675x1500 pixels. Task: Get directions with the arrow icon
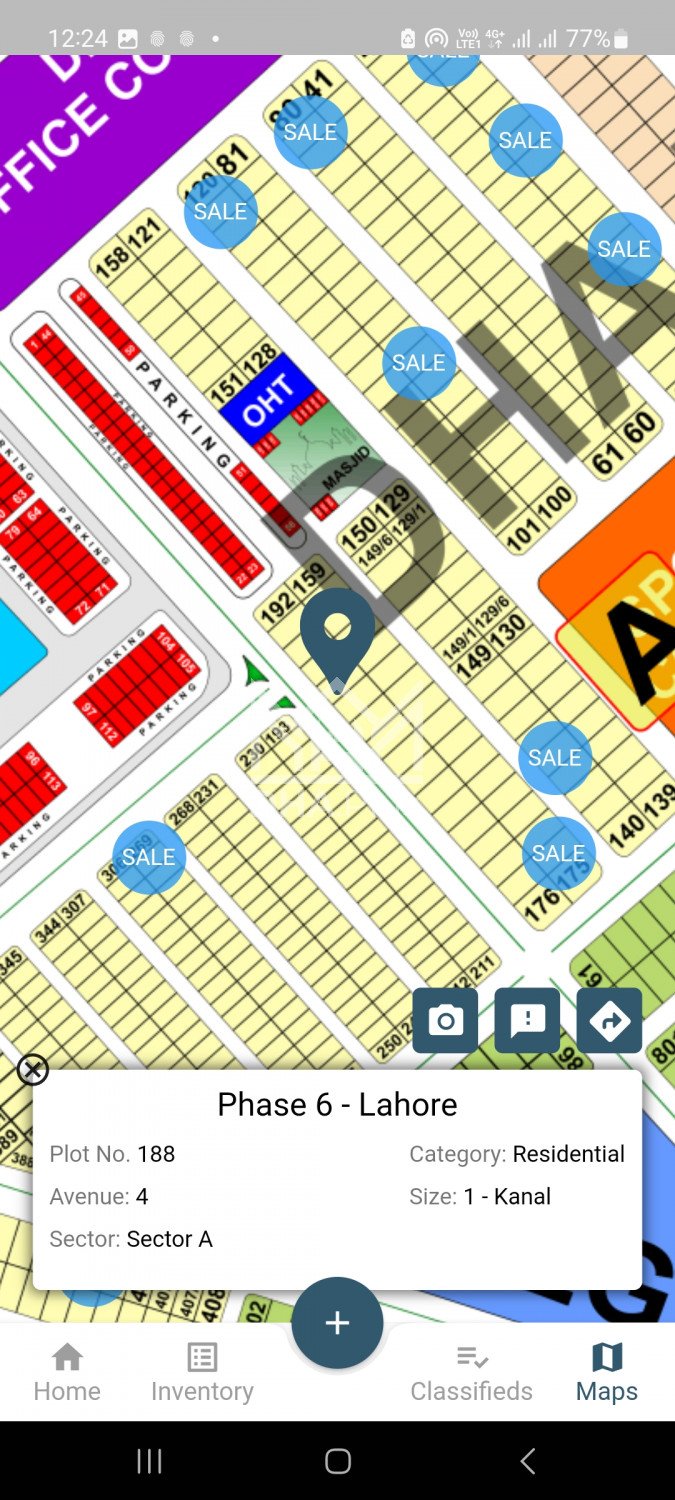(x=609, y=1020)
